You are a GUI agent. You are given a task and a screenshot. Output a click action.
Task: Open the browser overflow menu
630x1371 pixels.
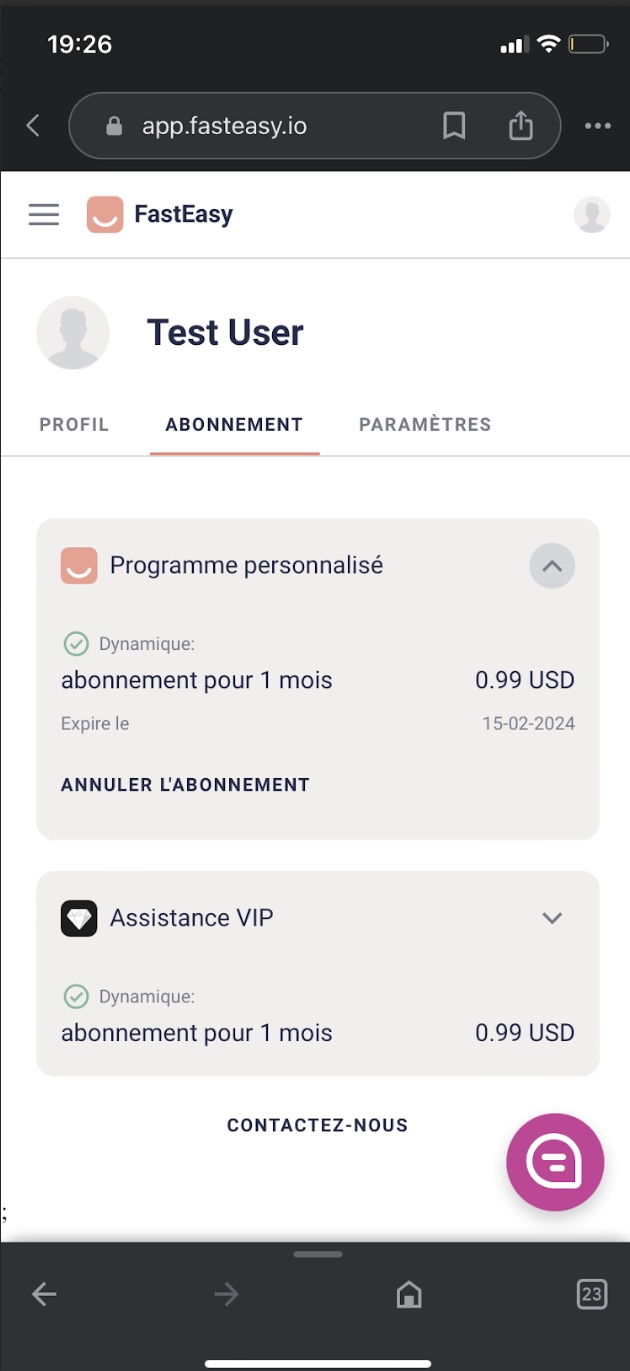click(x=597, y=126)
